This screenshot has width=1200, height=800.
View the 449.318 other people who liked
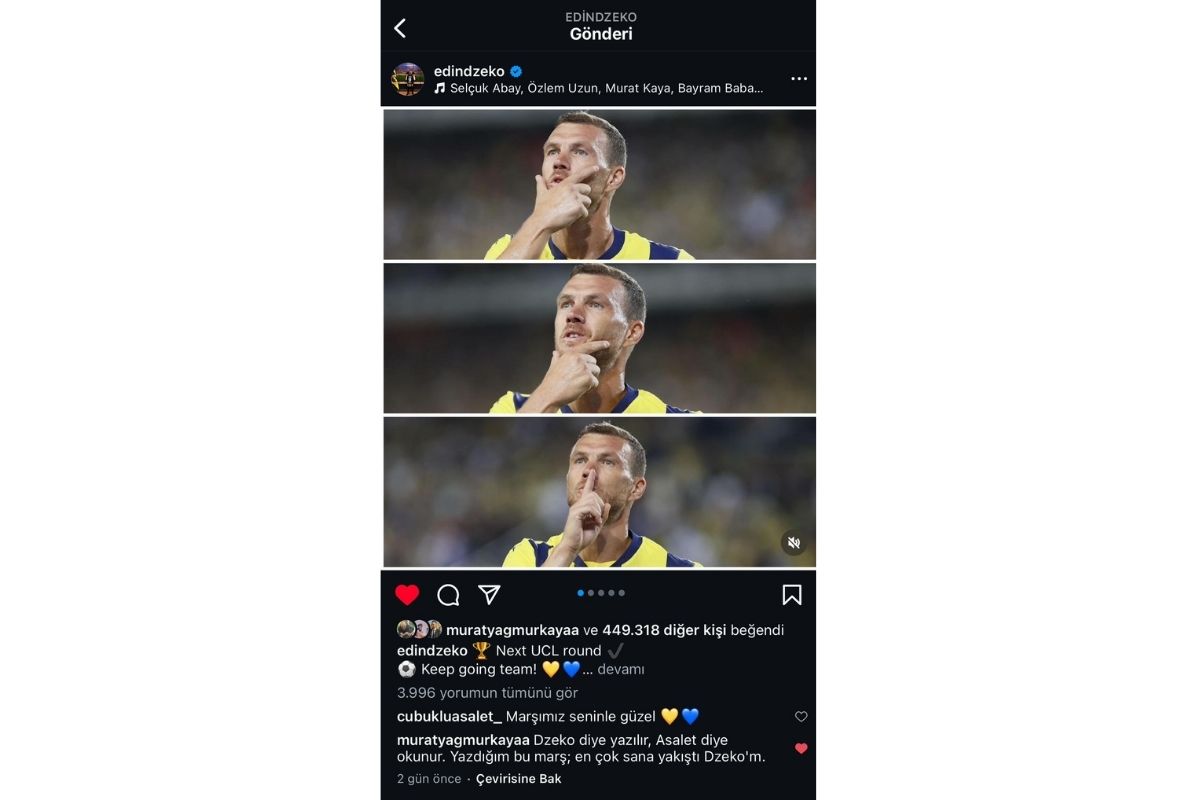pyautogui.click(x=663, y=630)
